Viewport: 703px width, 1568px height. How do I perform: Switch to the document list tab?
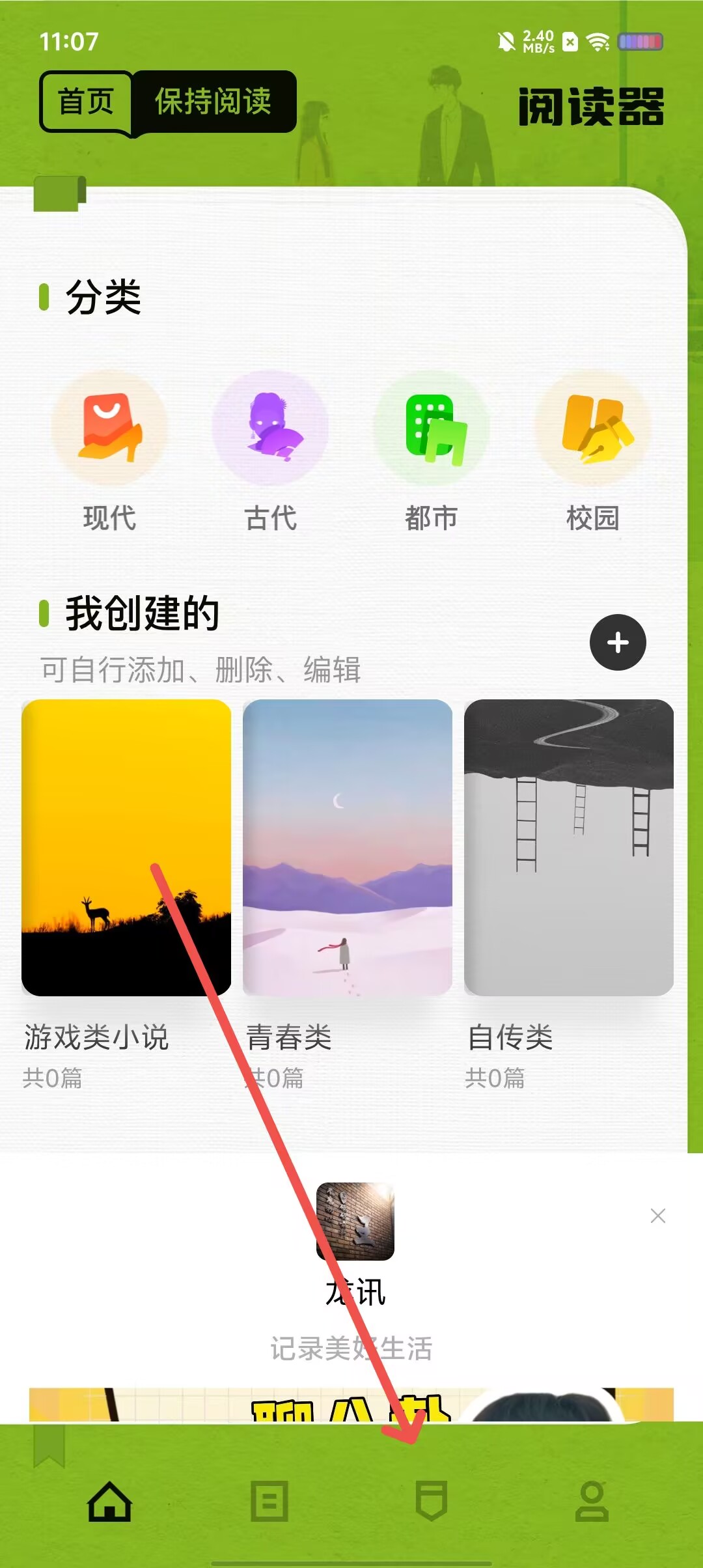pyautogui.click(x=269, y=1502)
